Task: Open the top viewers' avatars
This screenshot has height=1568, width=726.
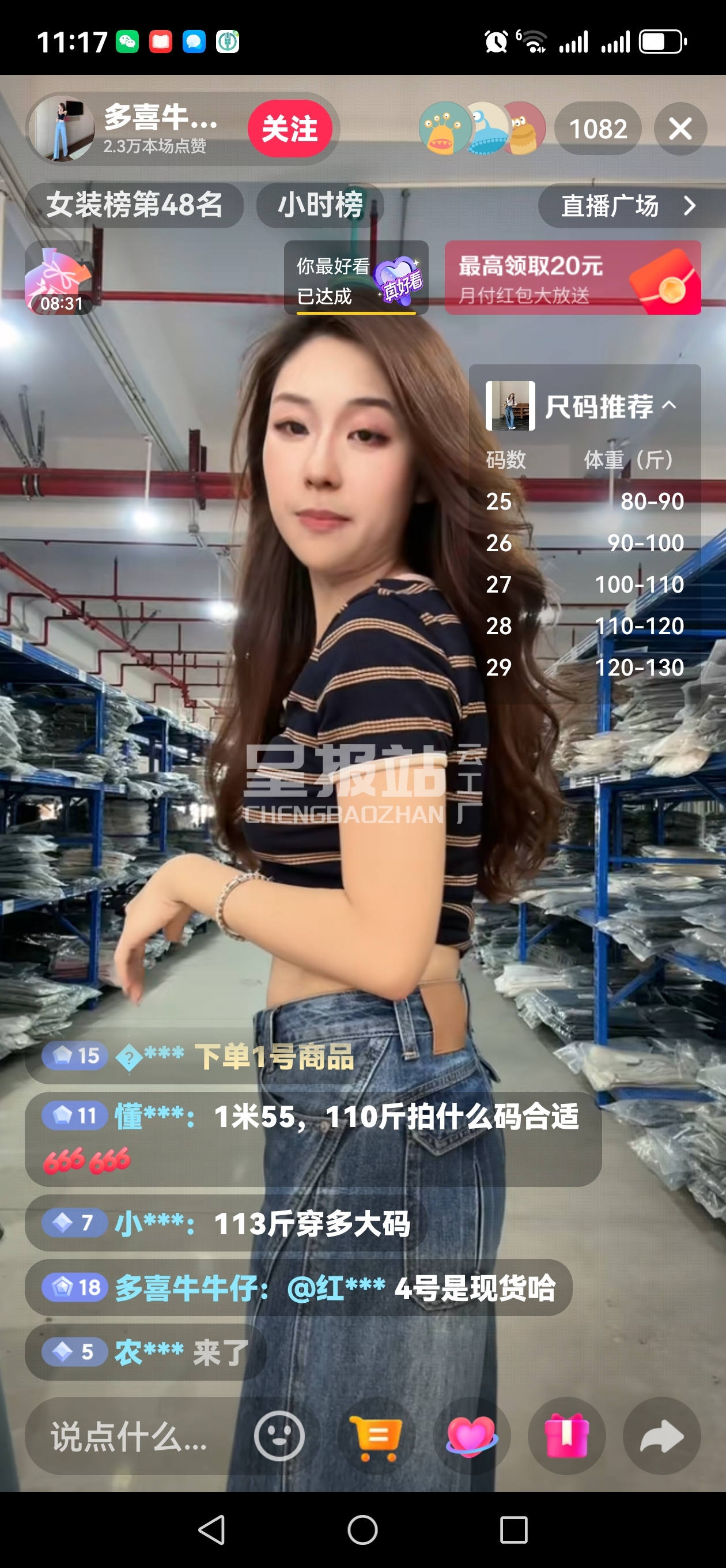Action: click(x=481, y=129)
